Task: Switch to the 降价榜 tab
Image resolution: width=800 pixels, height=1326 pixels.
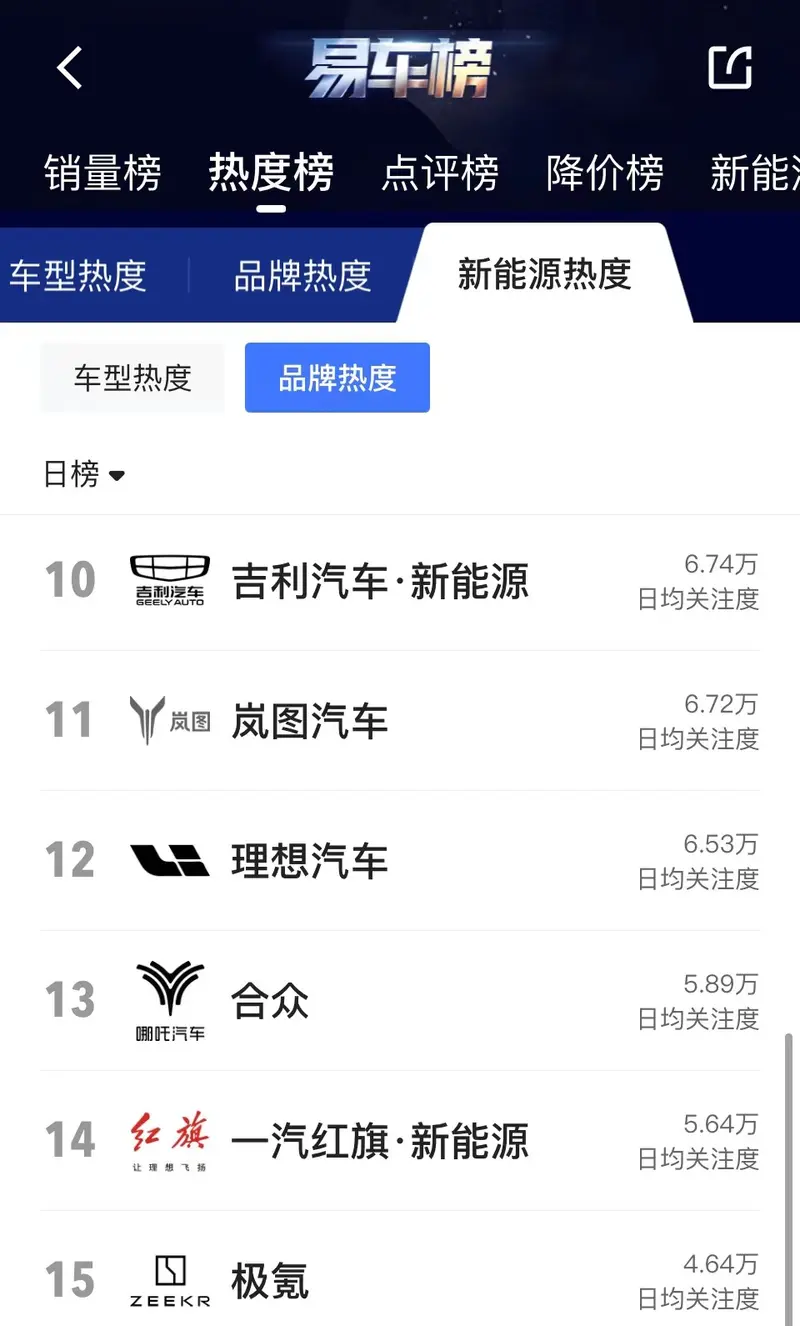Action: (604, 174)
